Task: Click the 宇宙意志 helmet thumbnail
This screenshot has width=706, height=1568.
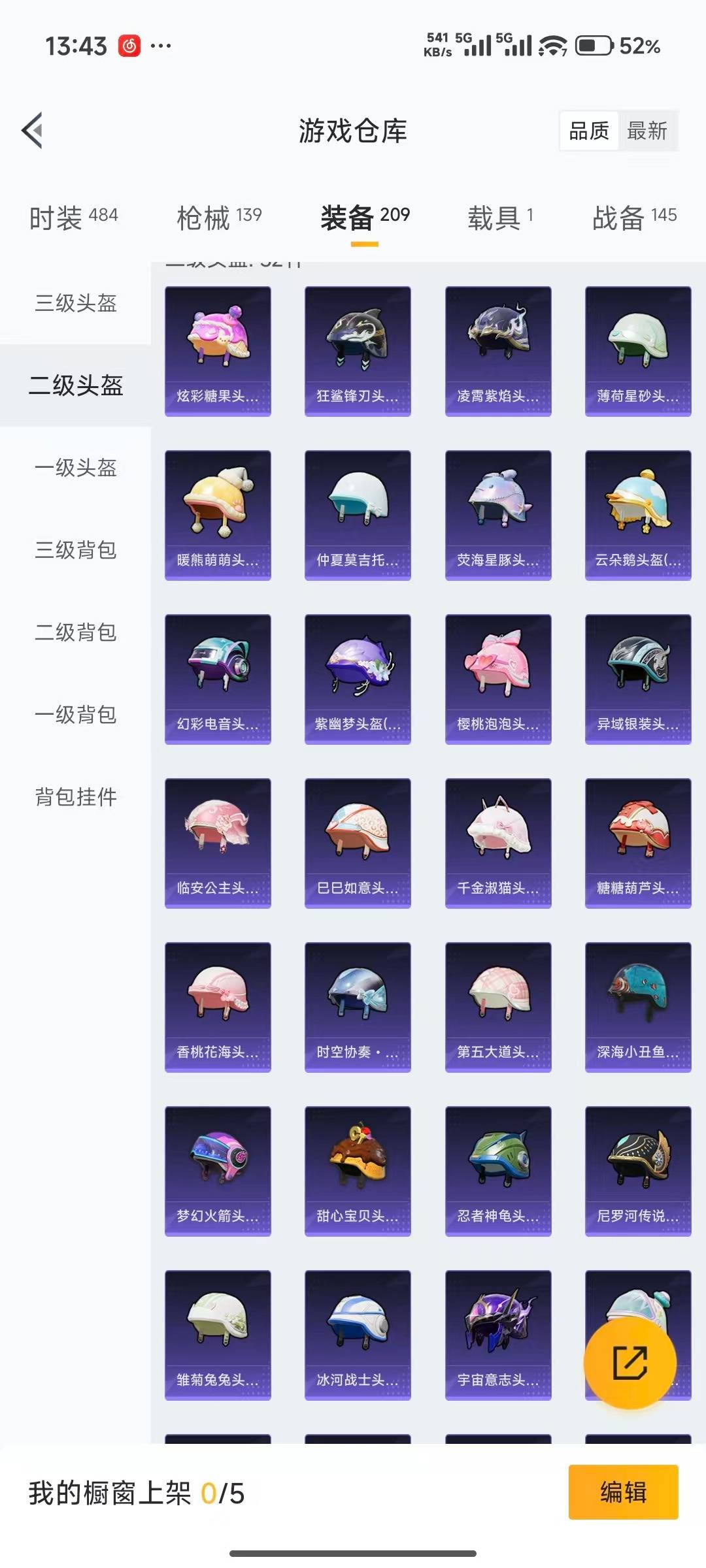Action: coord(498,1333)
